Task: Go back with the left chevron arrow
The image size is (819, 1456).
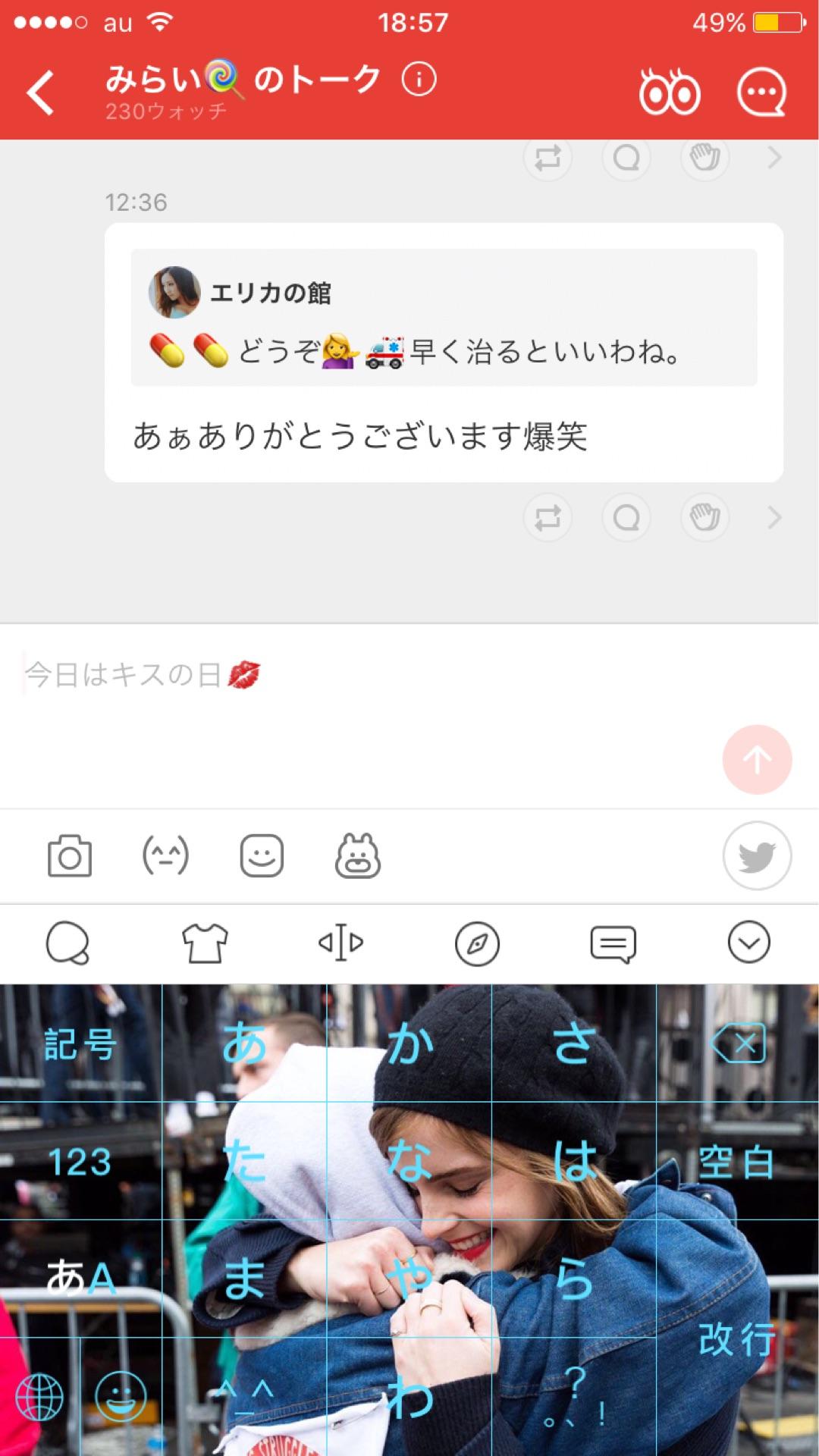Action: [39, 93]
